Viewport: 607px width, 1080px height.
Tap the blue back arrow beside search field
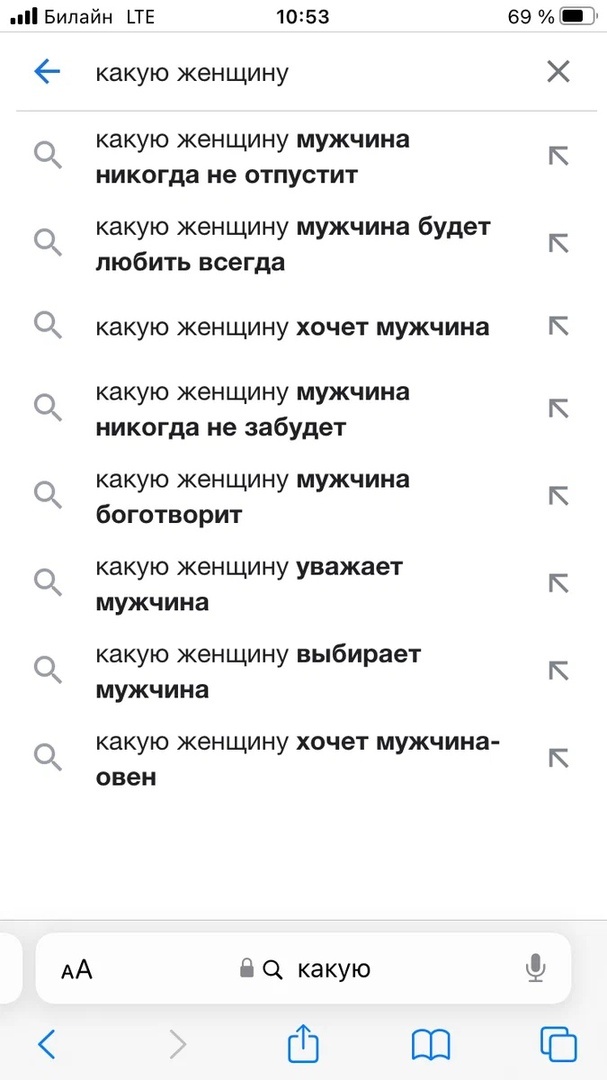tap(47, 72)
